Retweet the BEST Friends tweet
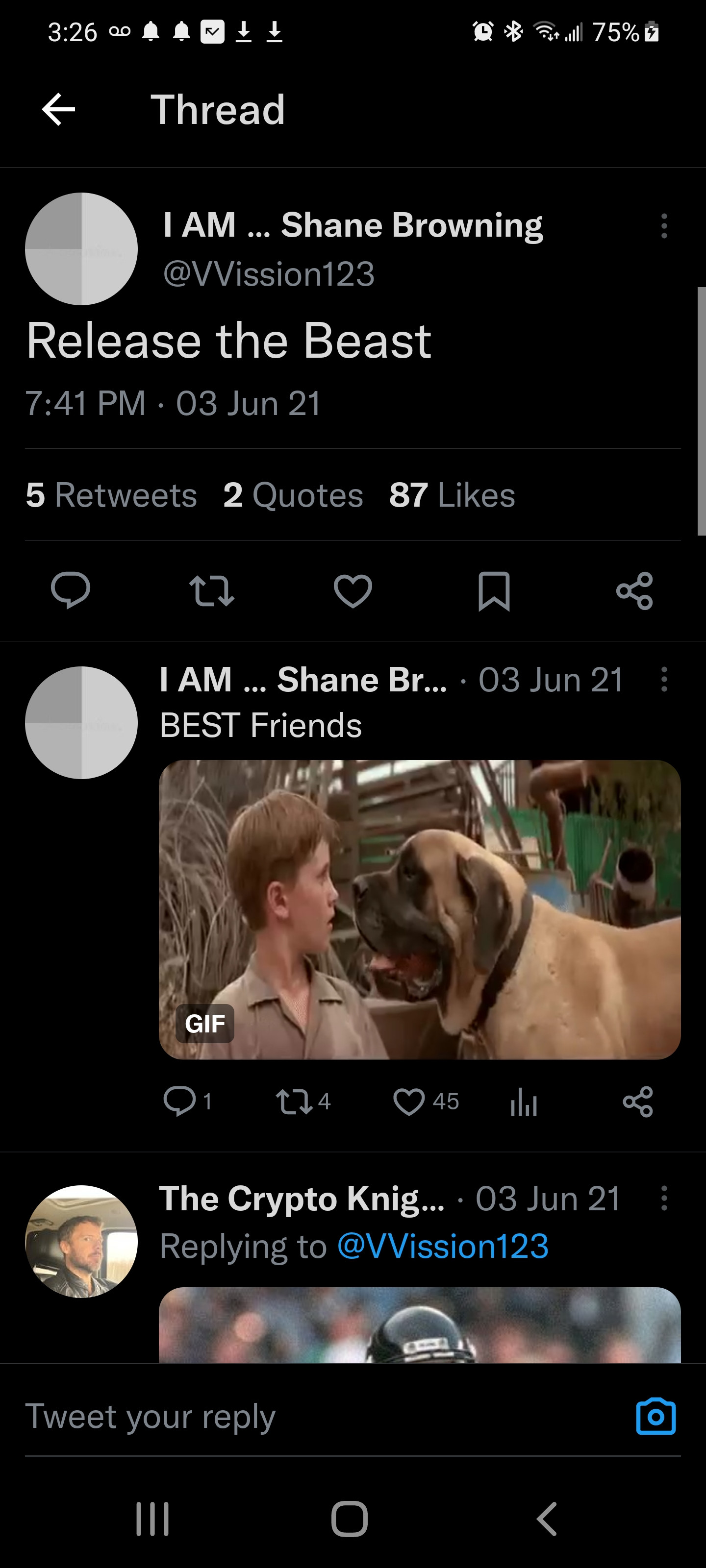Screen dimensions: 706x1568 coord(296,1101)
